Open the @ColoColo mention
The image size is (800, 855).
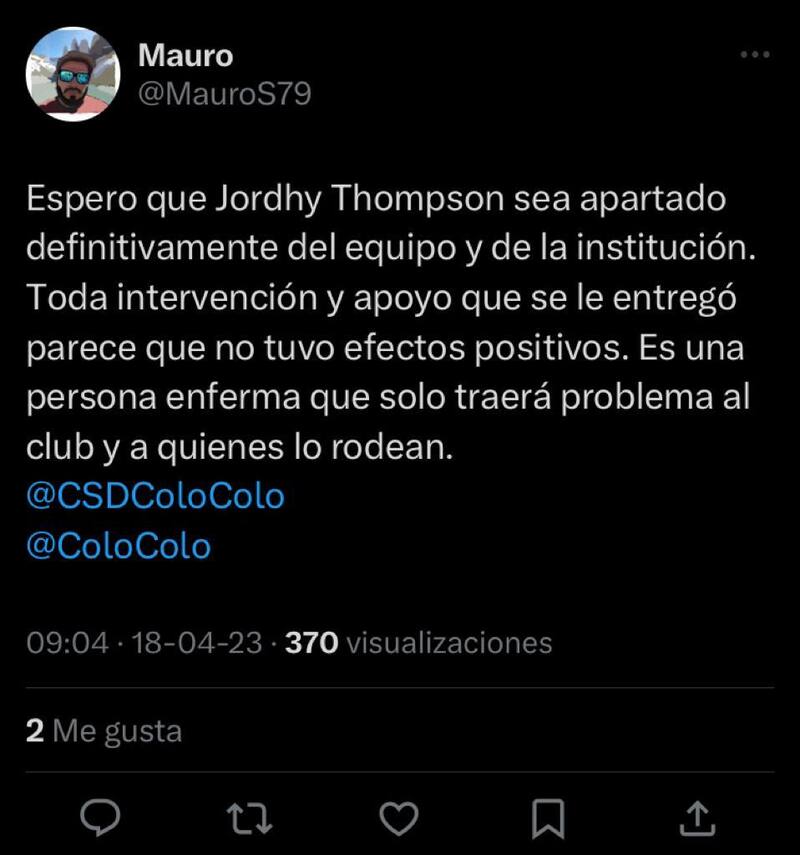(118, 547)
